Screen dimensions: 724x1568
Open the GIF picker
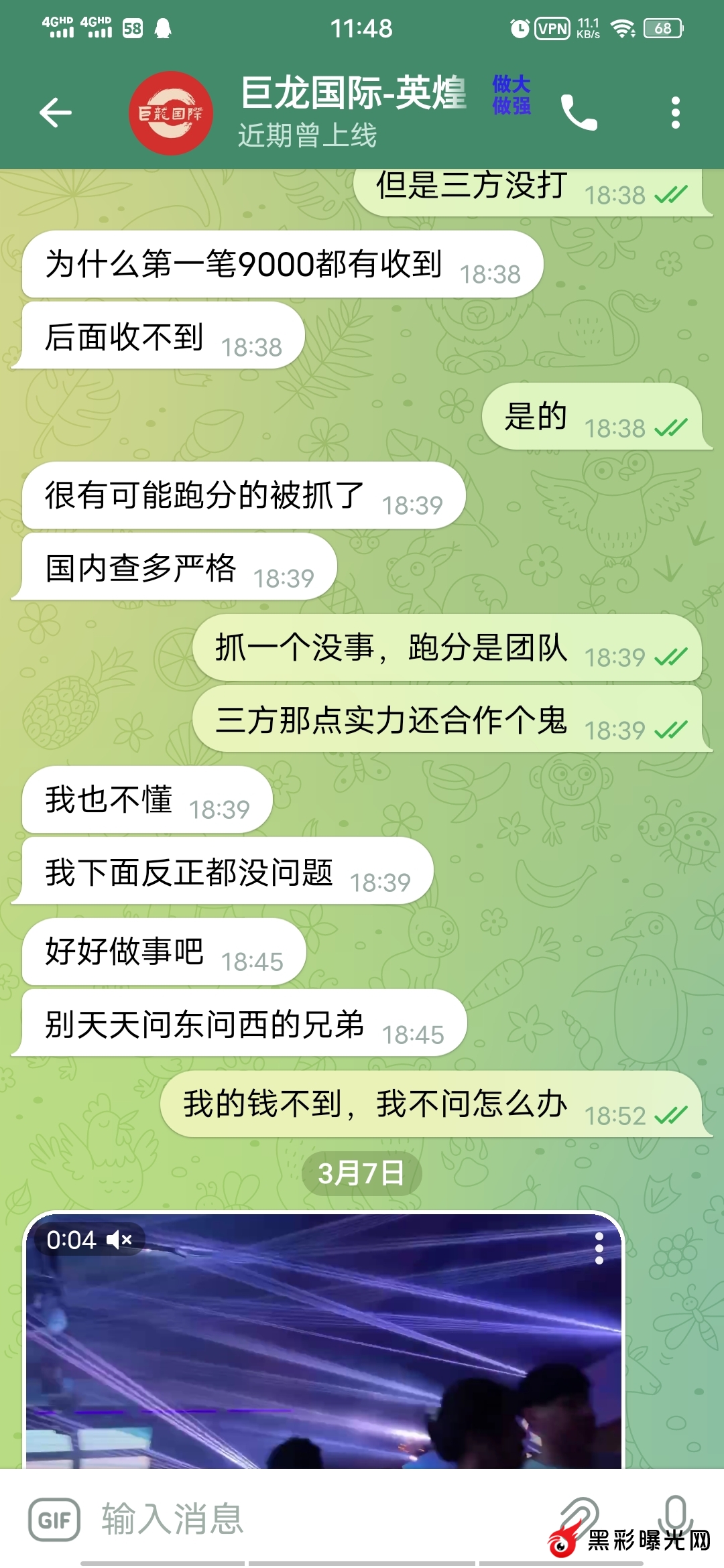click(54, 1519)
